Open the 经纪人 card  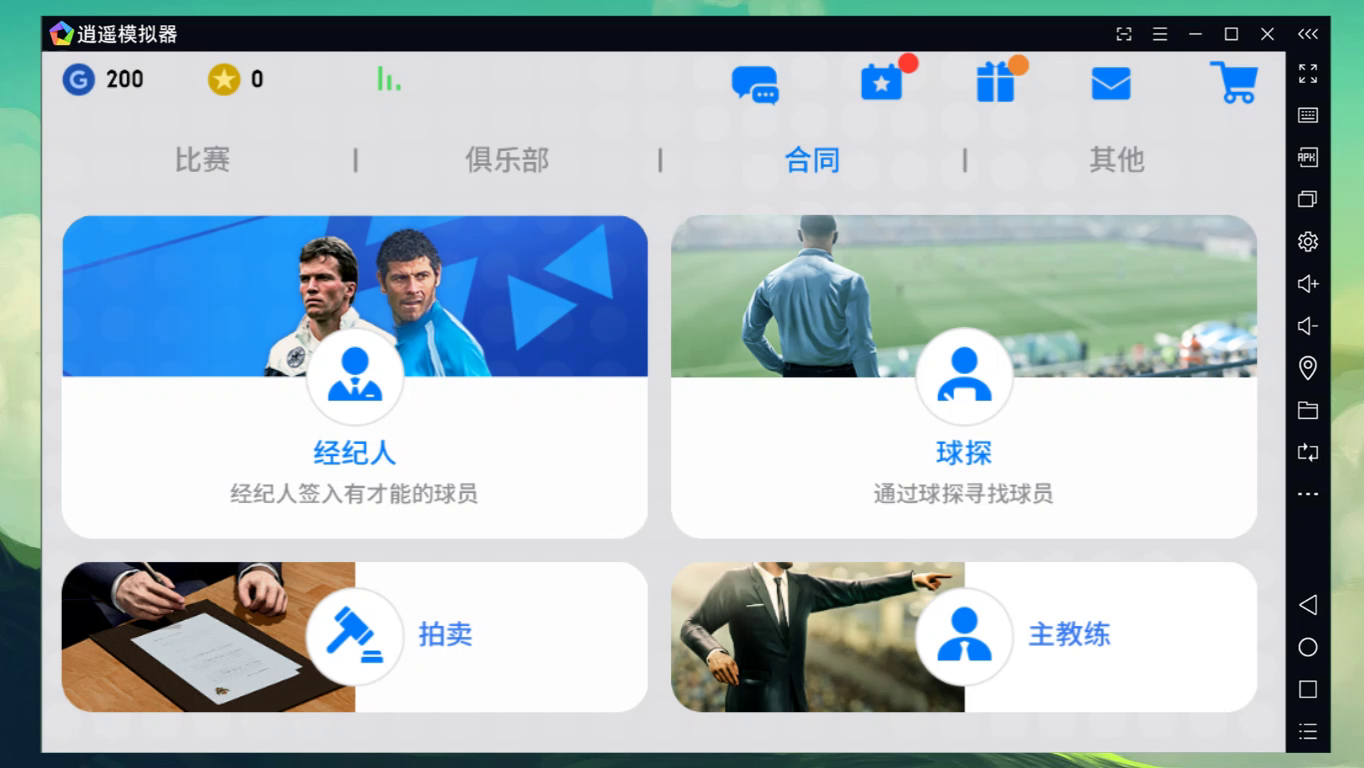click(x=355, y=377)
